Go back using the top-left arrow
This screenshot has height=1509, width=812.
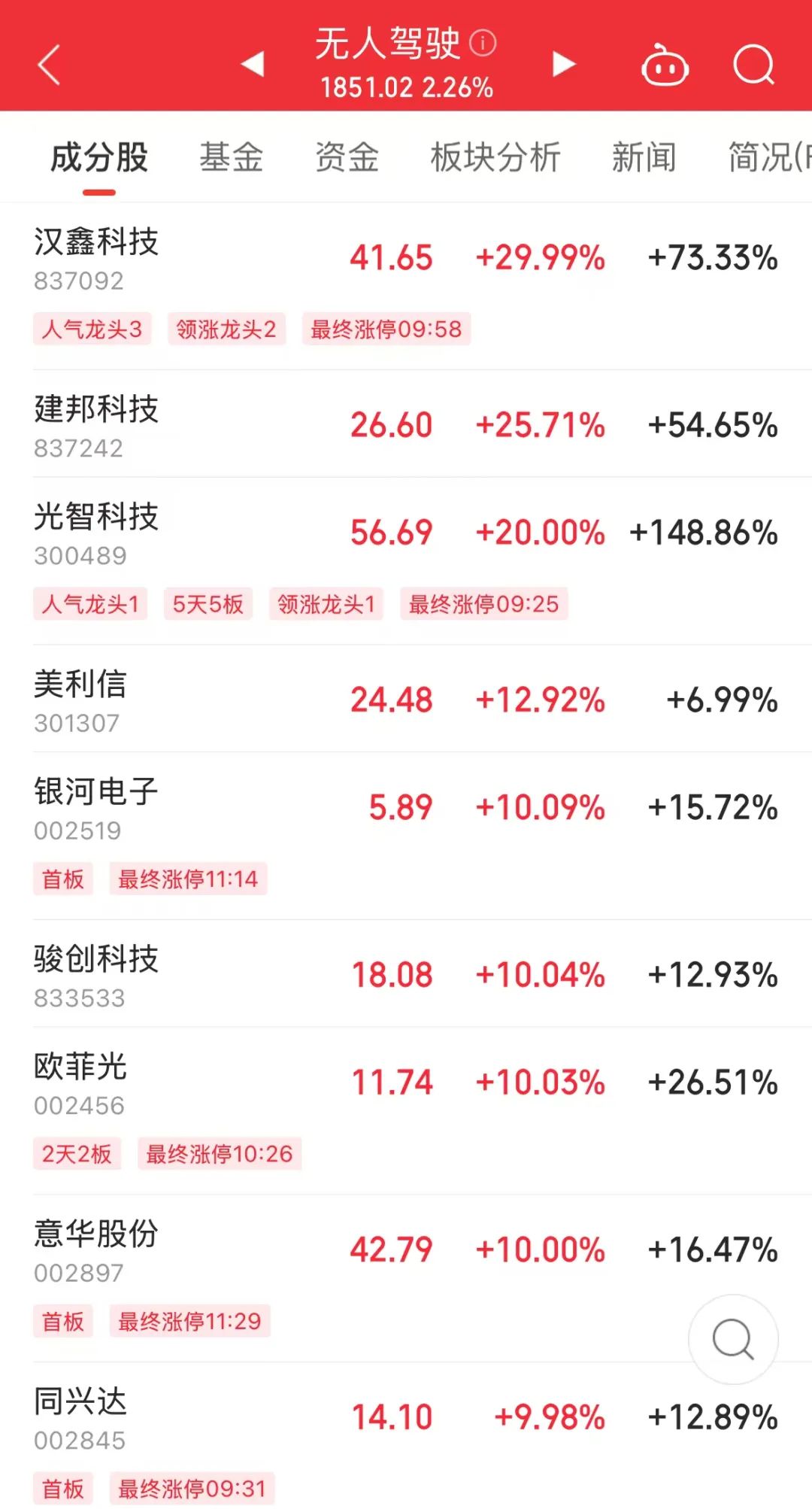(49, 65)
